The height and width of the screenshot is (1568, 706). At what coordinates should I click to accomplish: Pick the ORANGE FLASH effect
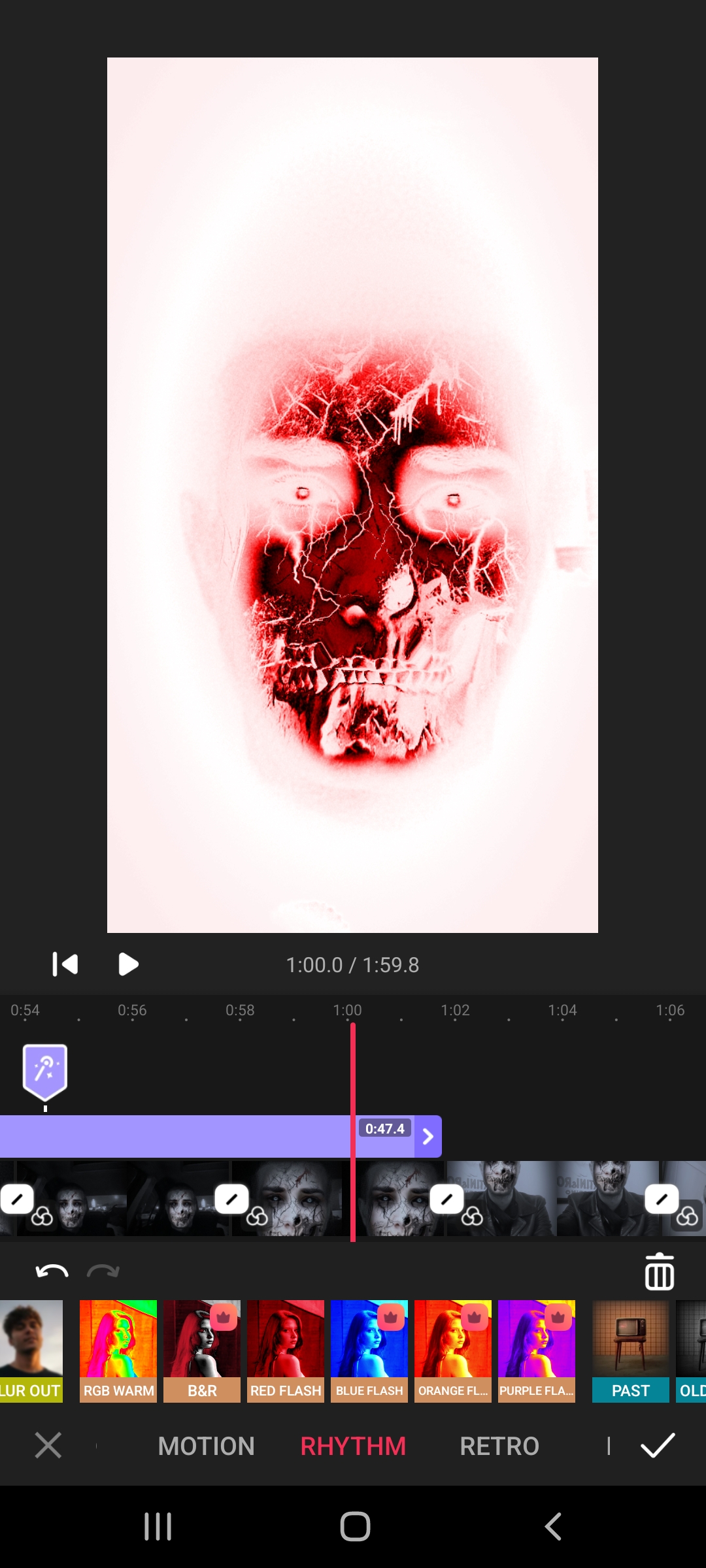click(453, 1351)
